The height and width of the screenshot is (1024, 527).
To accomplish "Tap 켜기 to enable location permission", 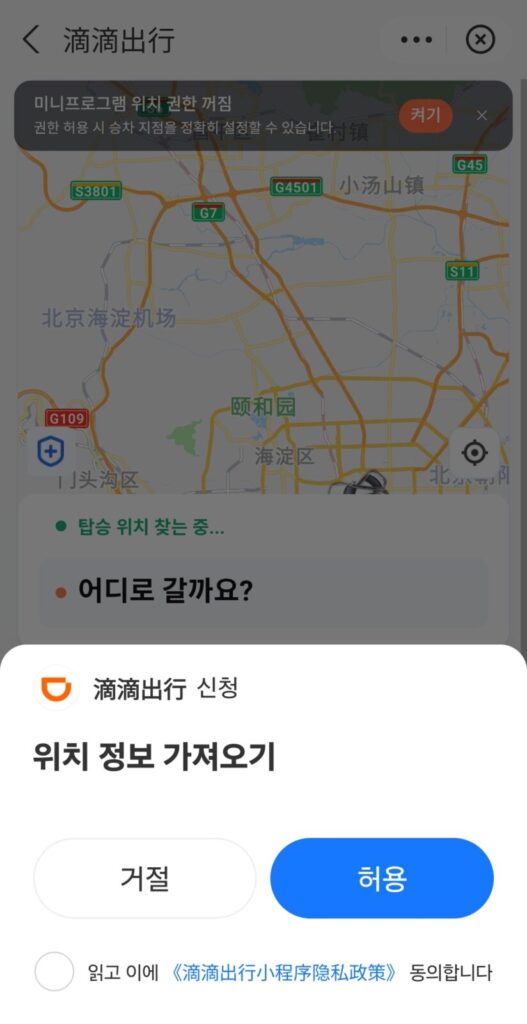I will coord(426,116).
